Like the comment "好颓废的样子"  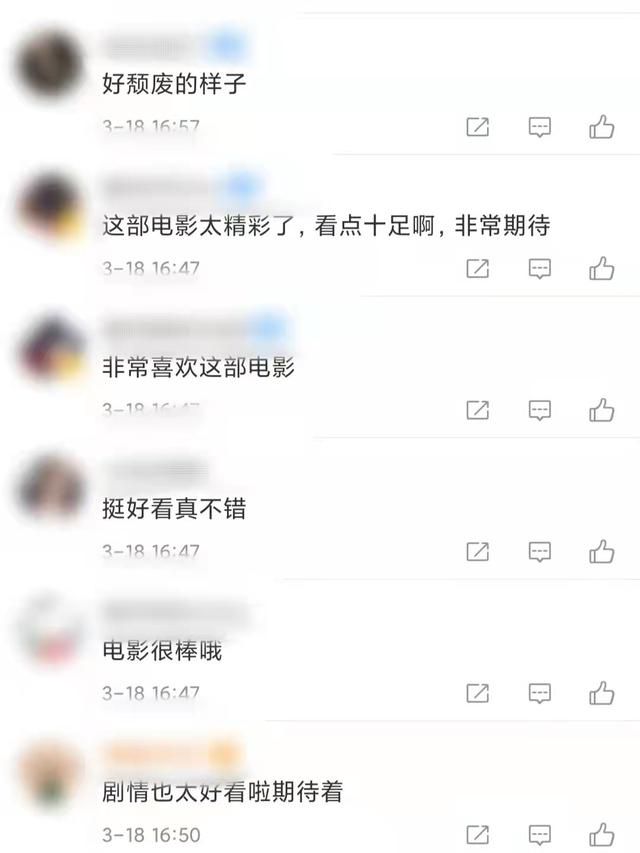pos(601,127)
